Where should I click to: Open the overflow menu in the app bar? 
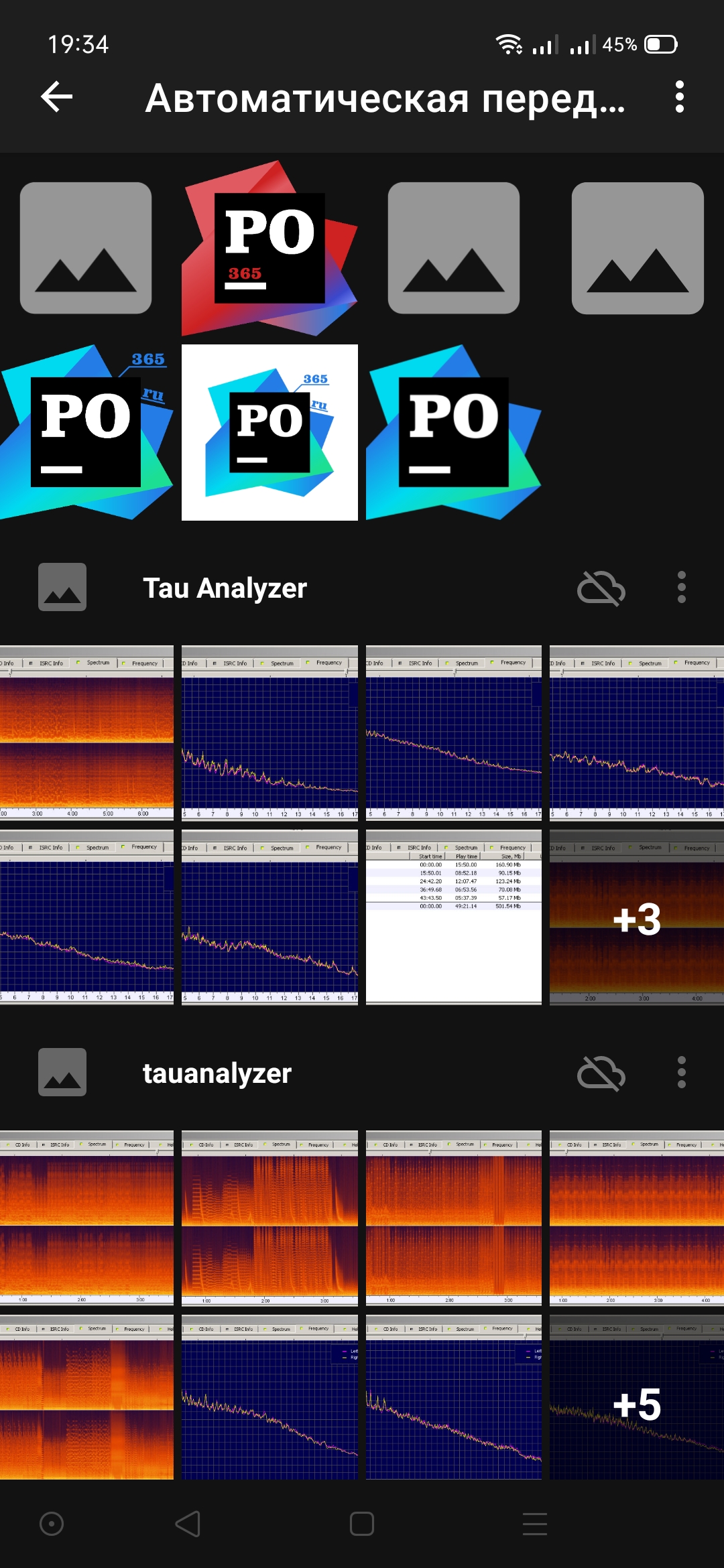(679, 97)
